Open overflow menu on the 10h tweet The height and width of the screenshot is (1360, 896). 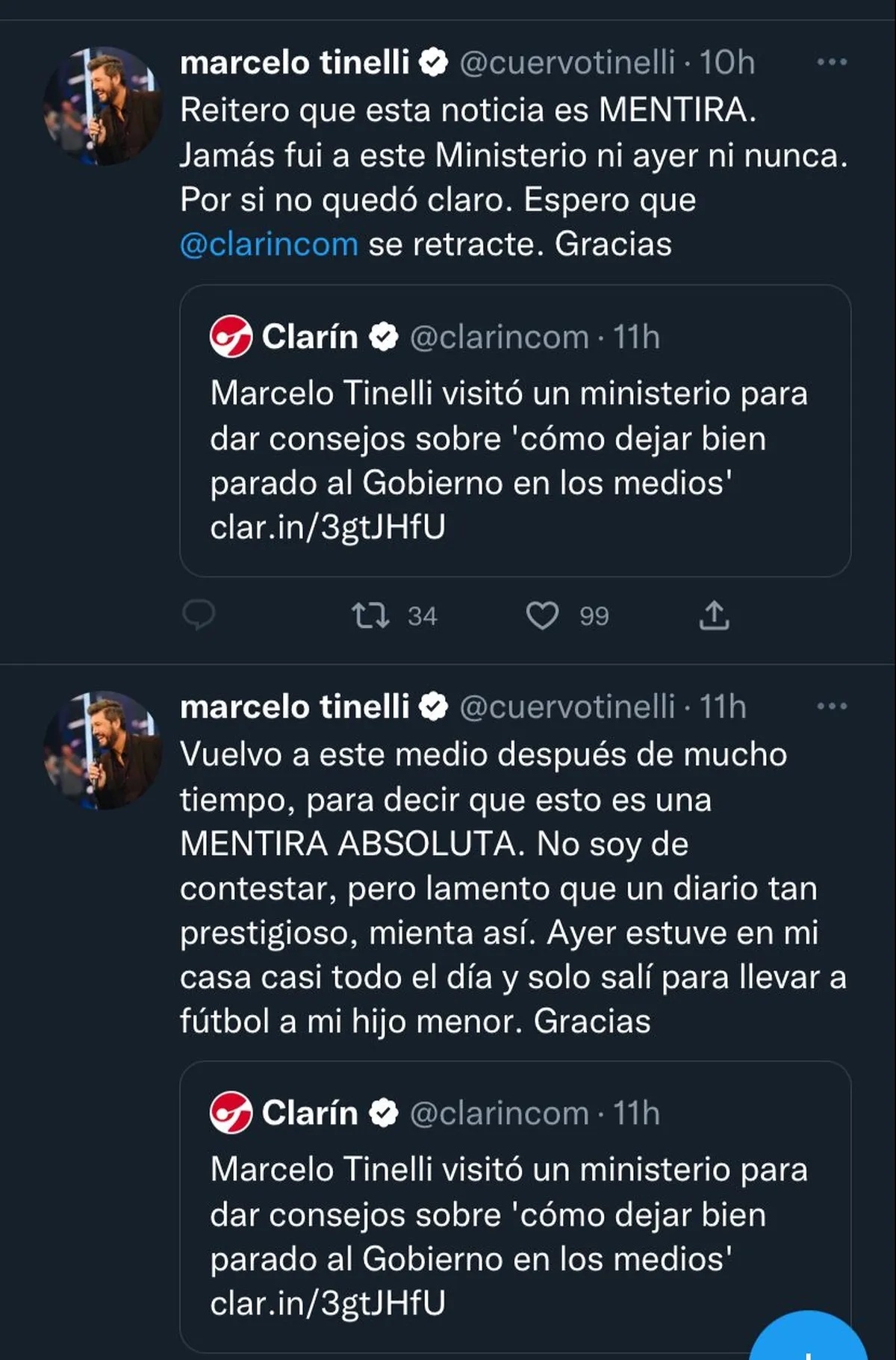[832, 62]
